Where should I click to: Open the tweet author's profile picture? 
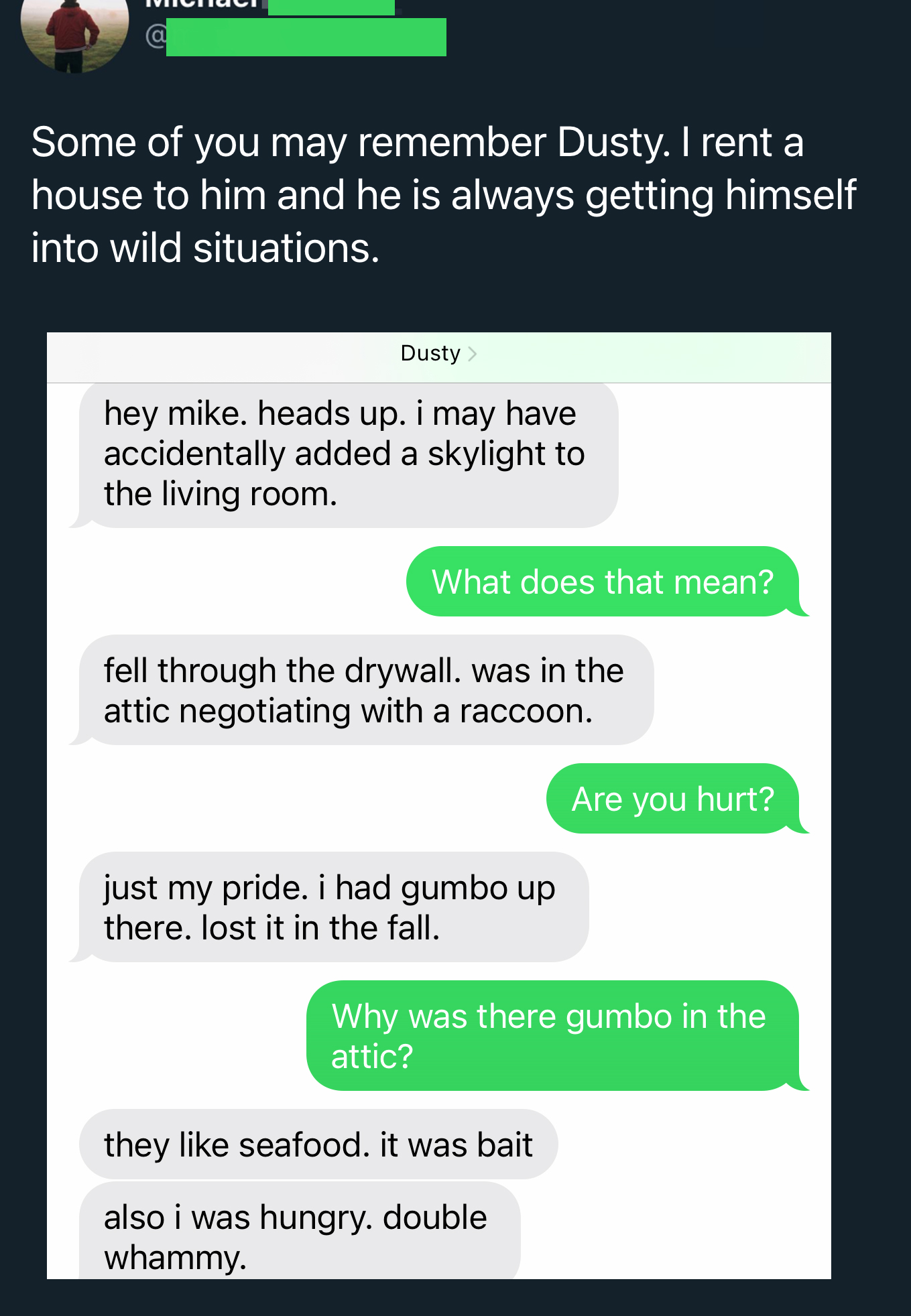(74, 30)
